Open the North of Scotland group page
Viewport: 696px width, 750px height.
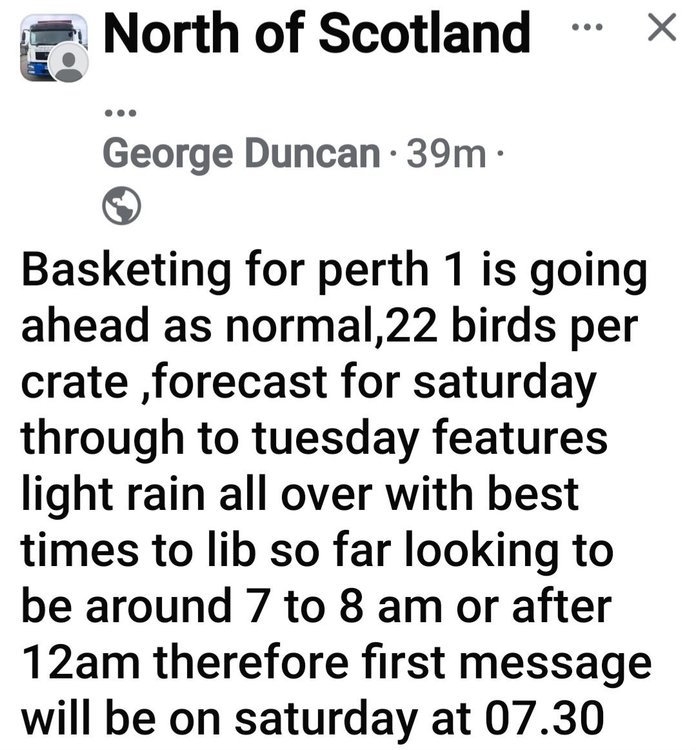point(316,34)
